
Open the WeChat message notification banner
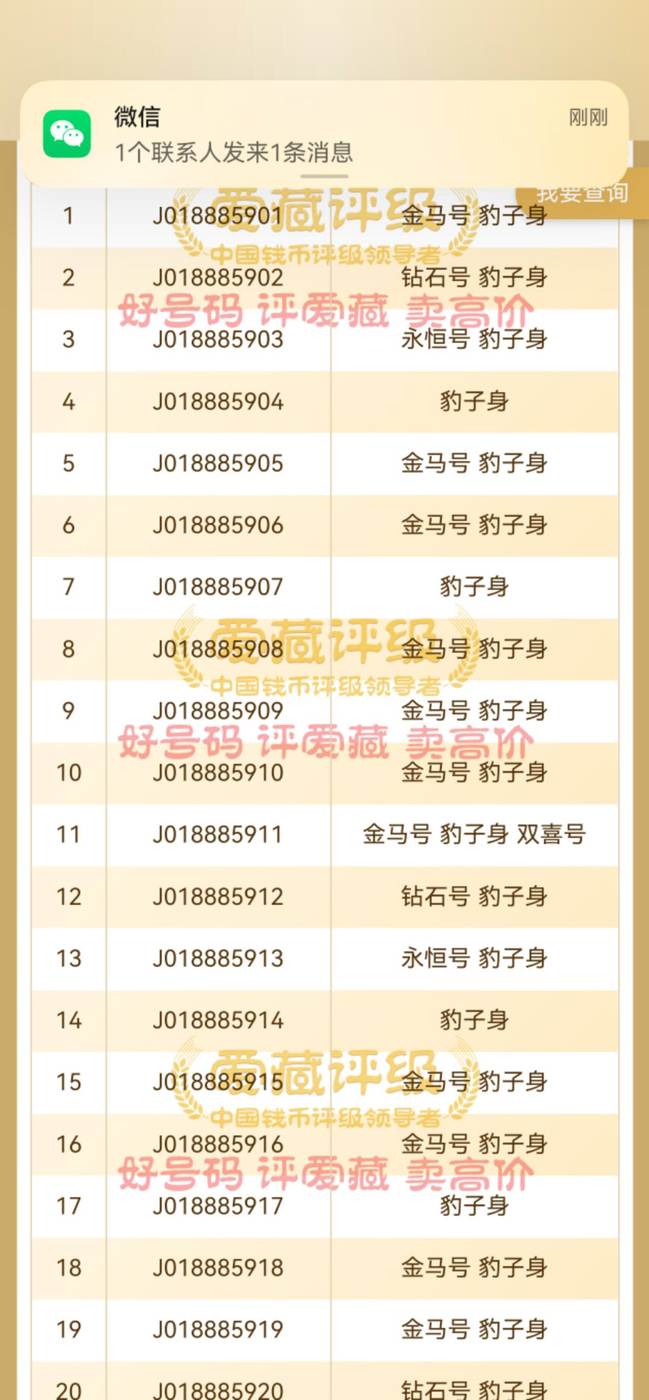(324, 134)
